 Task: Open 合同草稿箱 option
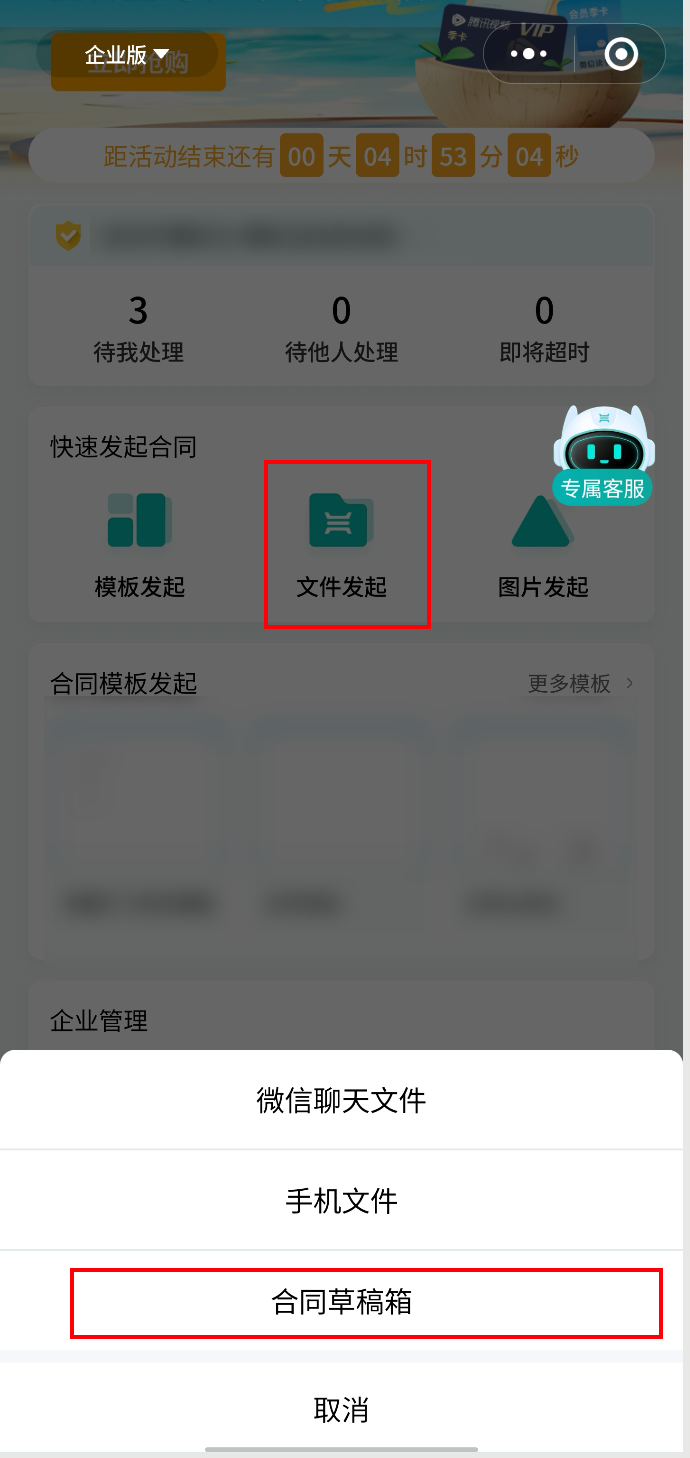point(341,1302)
